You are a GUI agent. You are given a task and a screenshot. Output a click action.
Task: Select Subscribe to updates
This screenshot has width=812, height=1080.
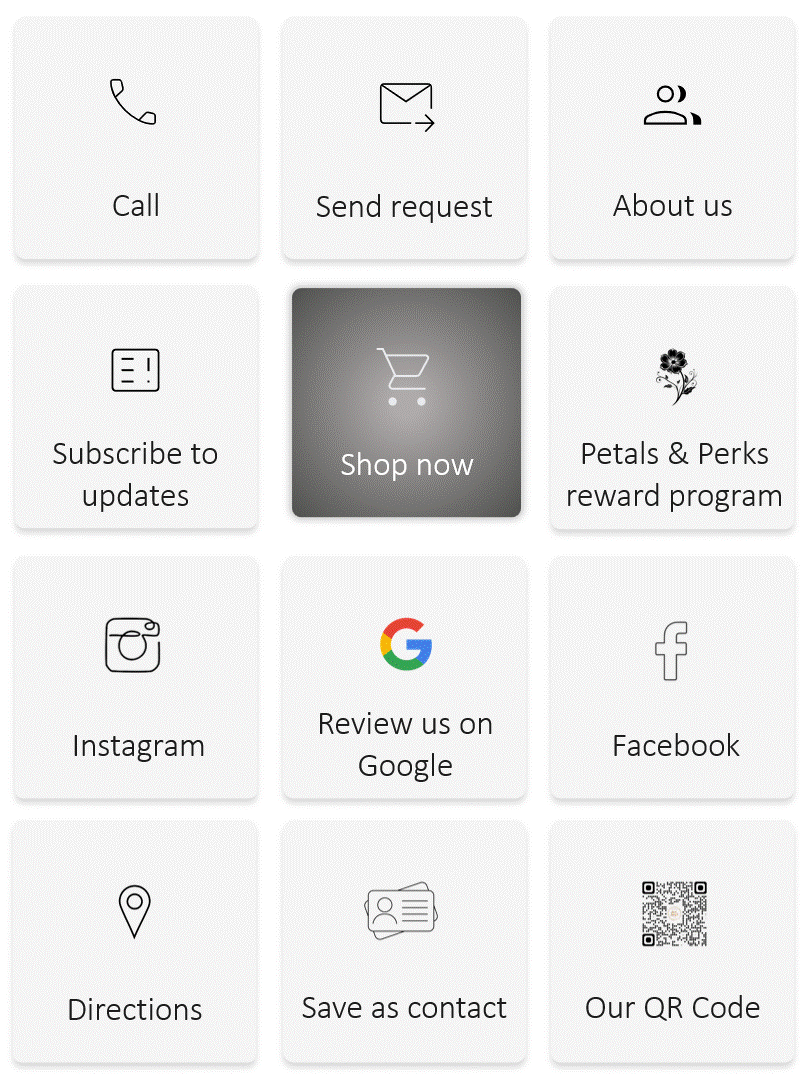pos(136,407)
